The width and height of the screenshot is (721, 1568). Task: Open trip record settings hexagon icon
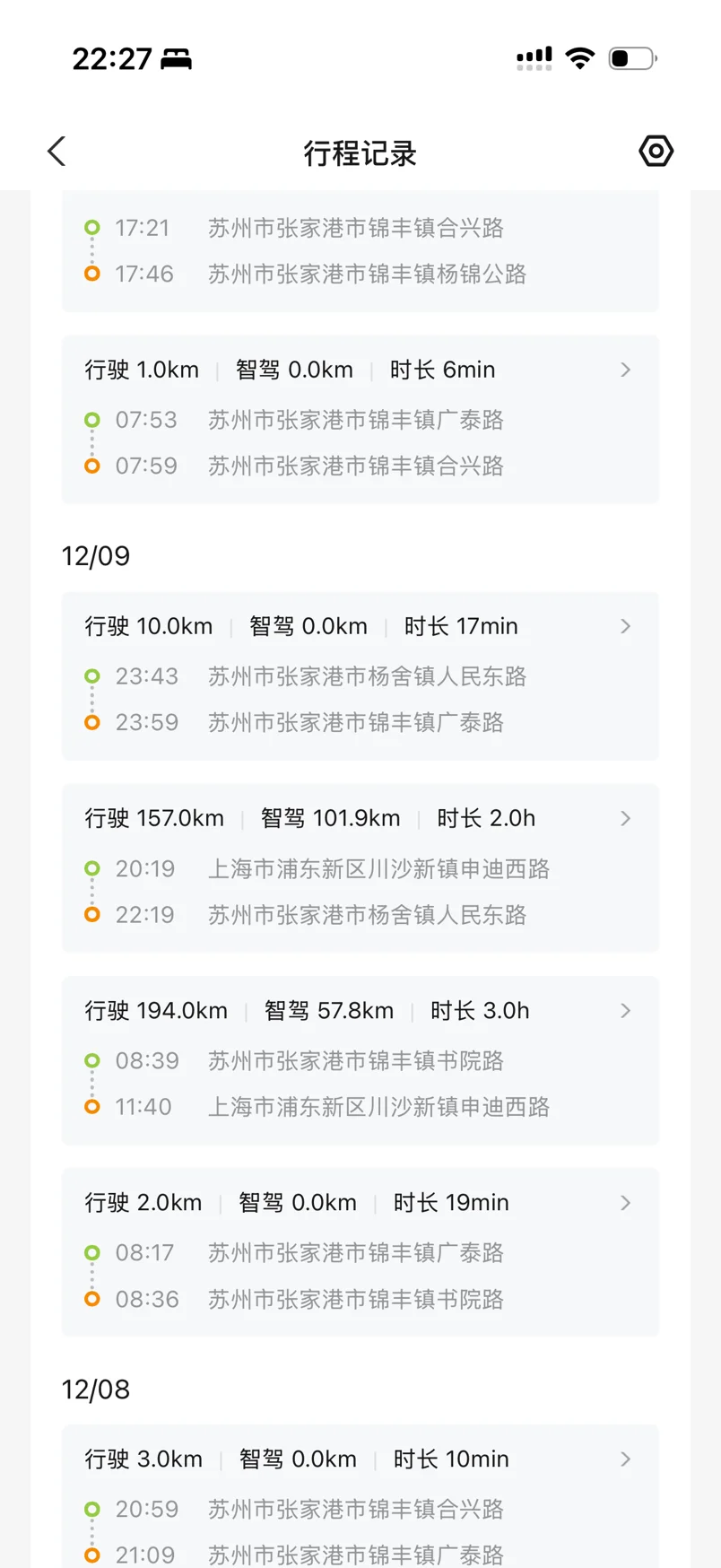(x=656, y=151)
